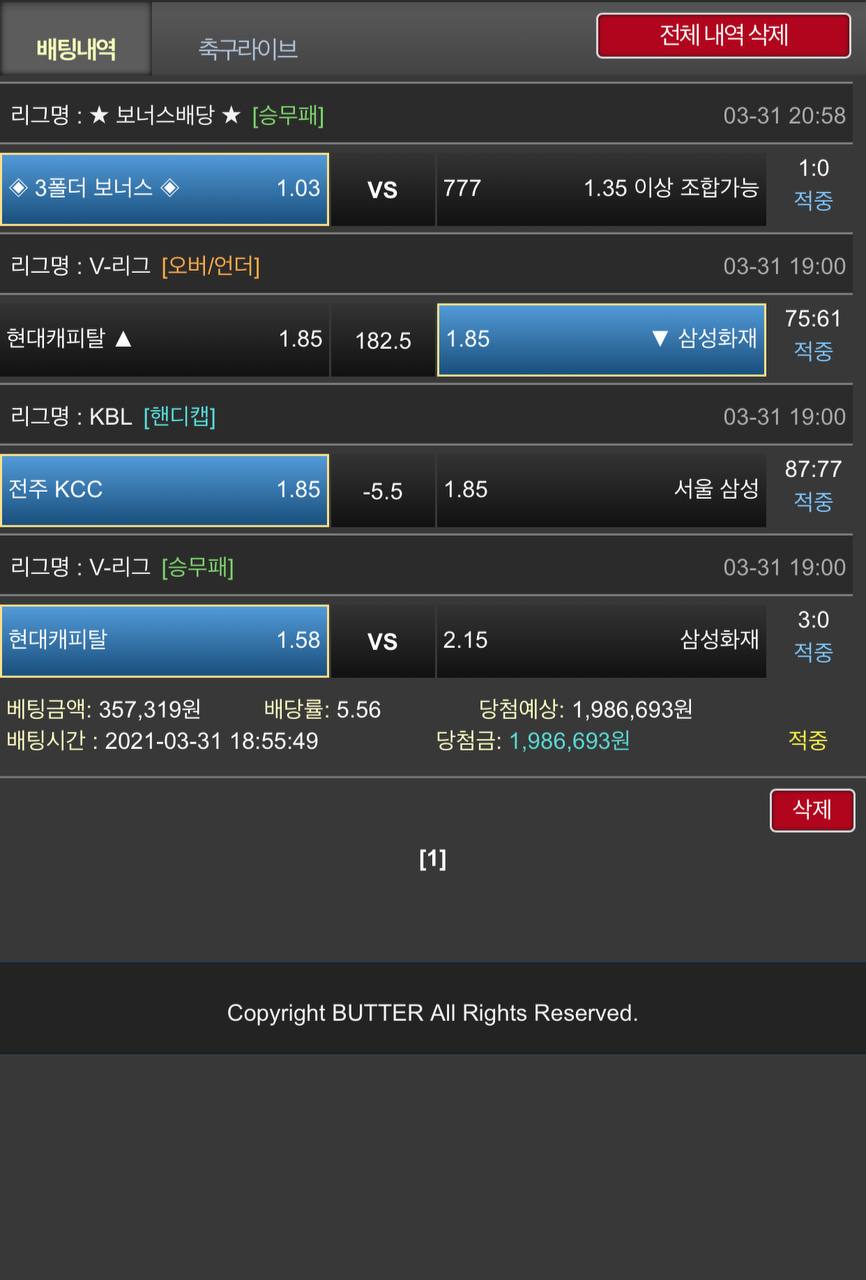Tap the 삭제 button below the bet
Image resolution: width=866 pixels, height=1280 pixels.
812,810
